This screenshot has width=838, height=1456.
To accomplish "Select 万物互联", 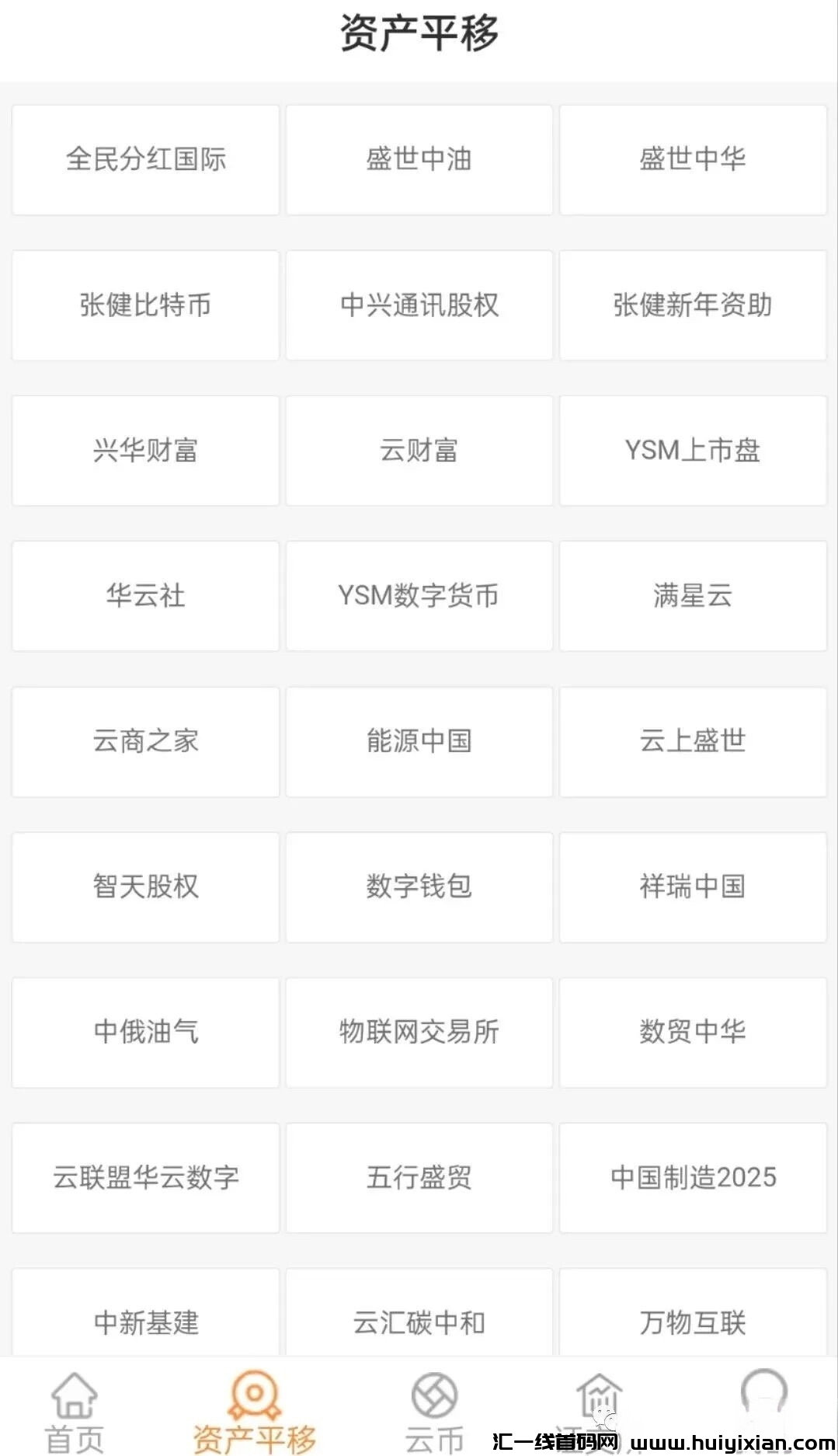I will [x=693, y=1324].
